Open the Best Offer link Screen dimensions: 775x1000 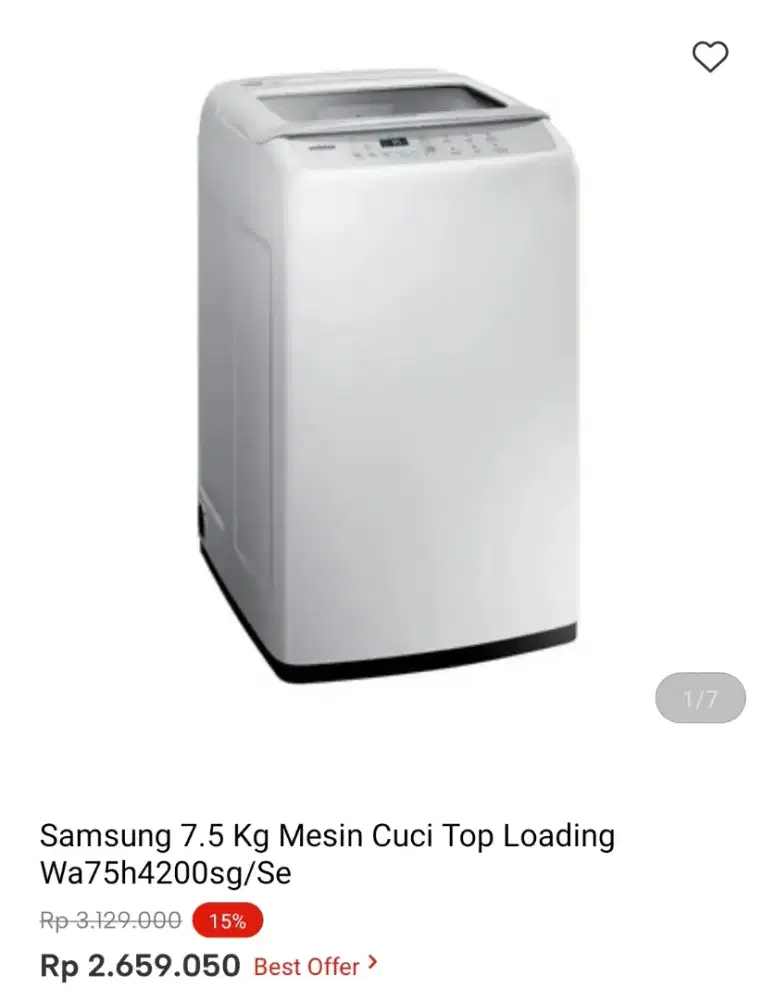pos(315,966)
